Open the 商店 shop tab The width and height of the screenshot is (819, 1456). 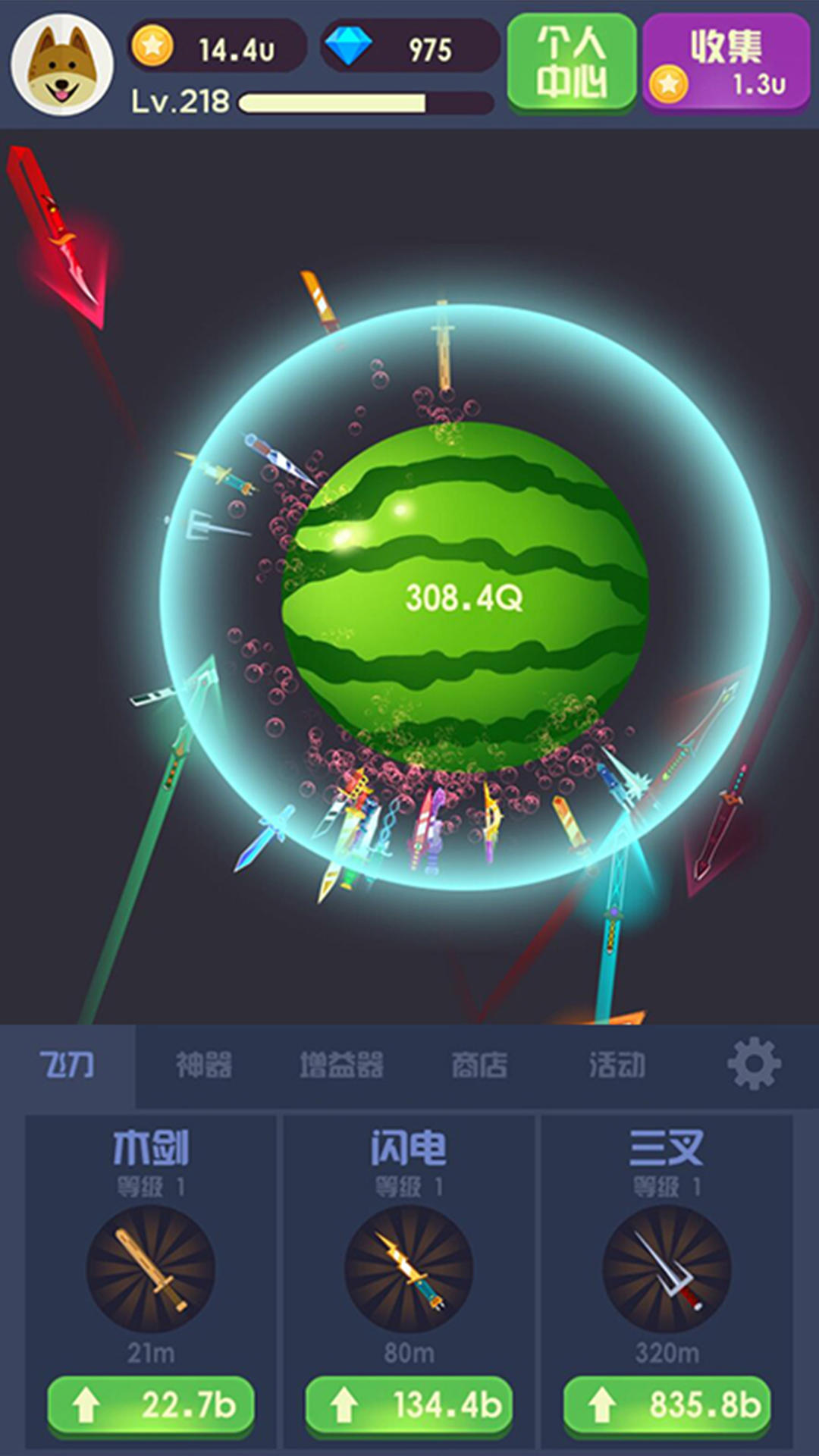coord(479,1065)
